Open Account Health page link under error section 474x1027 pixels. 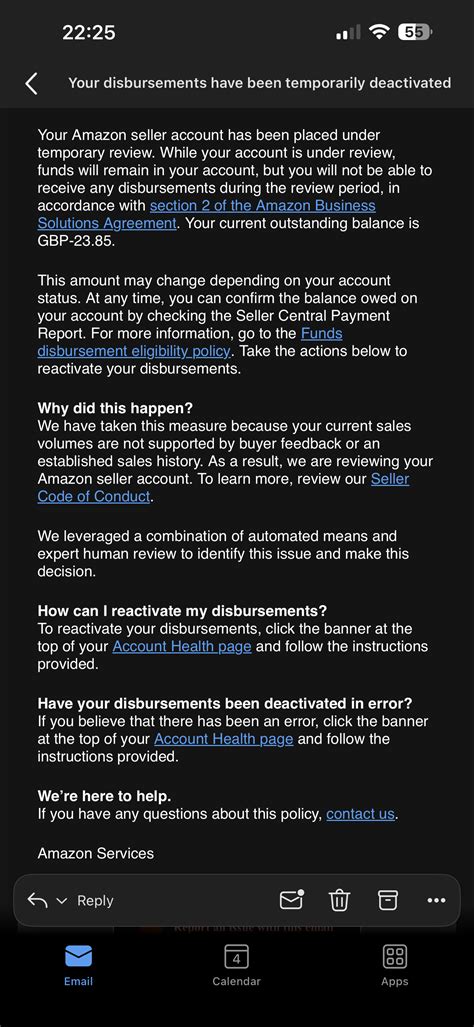pyautogui.click(x=223, y=739)
